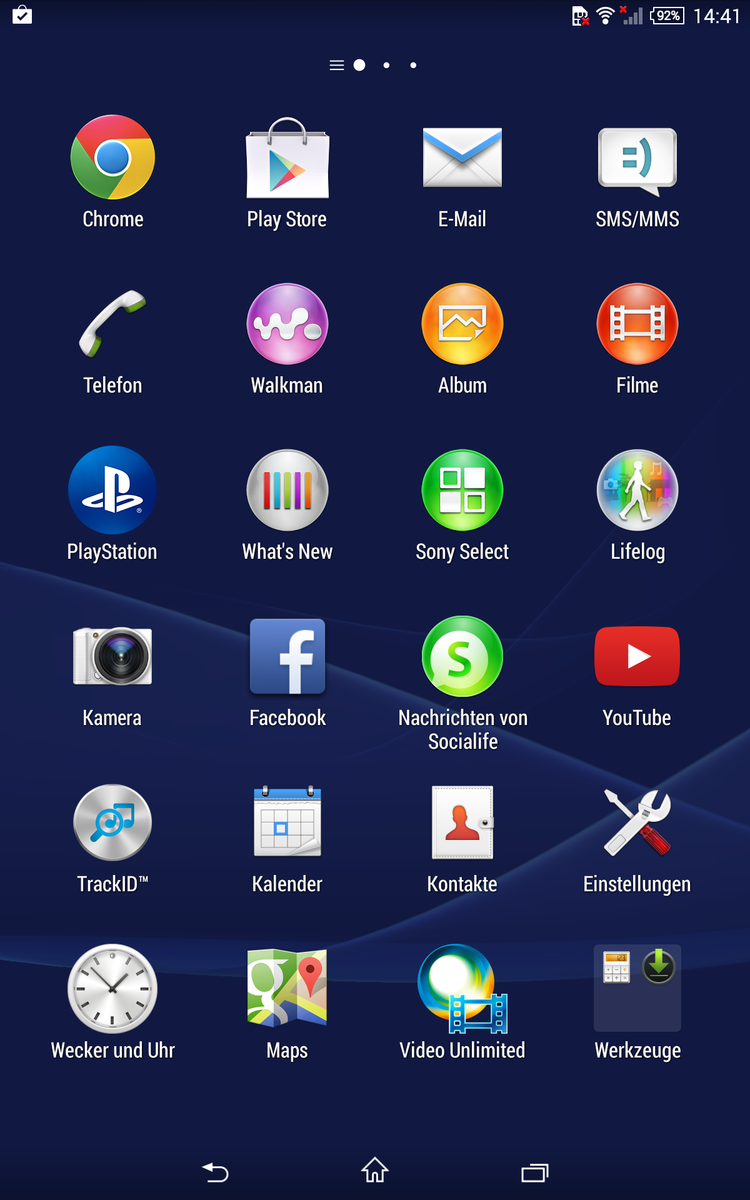750x1200 pixels.
Task: Open the Album gallery
Action: tap(462, 325)
